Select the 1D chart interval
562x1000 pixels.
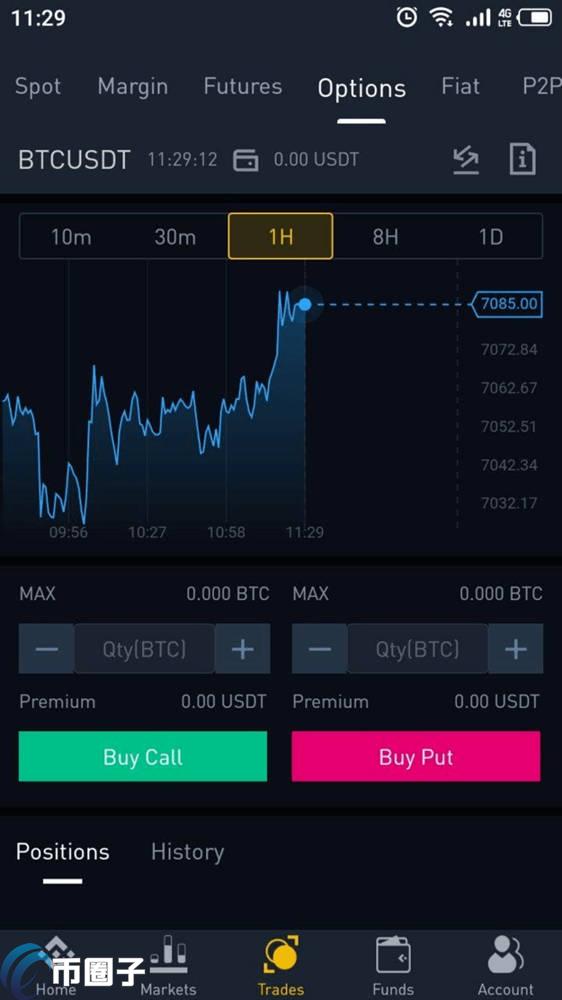491,237
